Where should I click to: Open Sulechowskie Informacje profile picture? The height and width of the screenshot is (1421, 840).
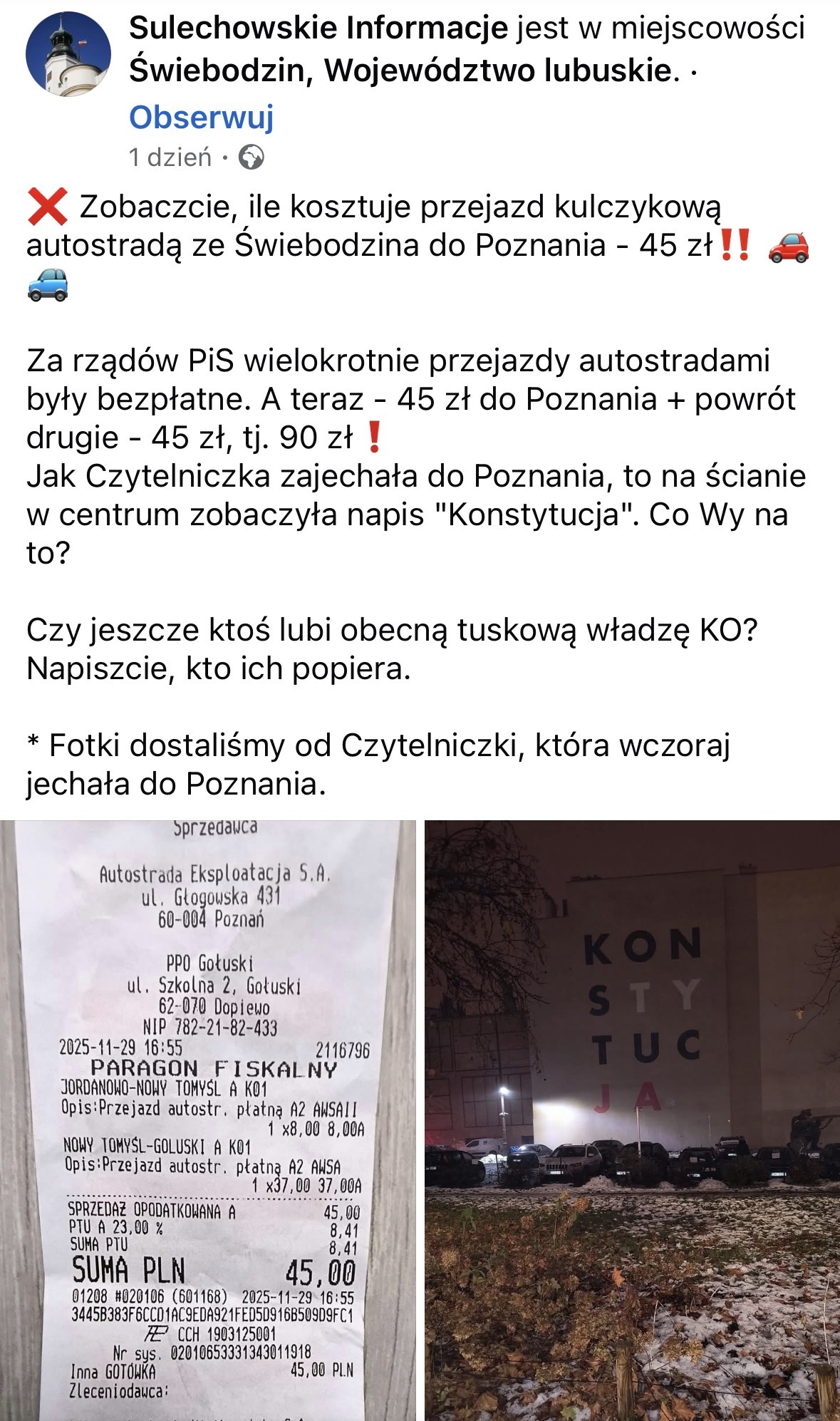68,54
